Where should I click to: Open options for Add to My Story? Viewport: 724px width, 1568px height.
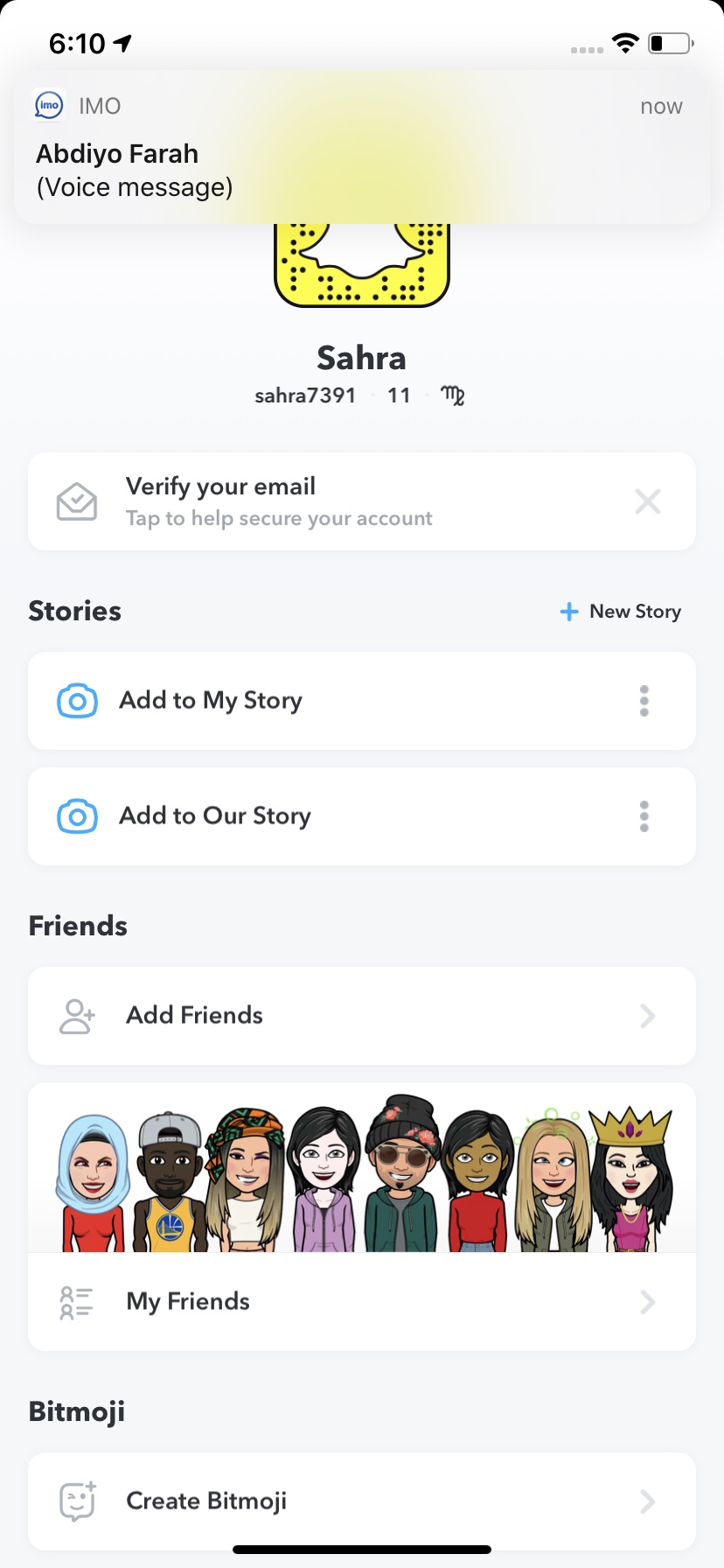tap(644, 701)
